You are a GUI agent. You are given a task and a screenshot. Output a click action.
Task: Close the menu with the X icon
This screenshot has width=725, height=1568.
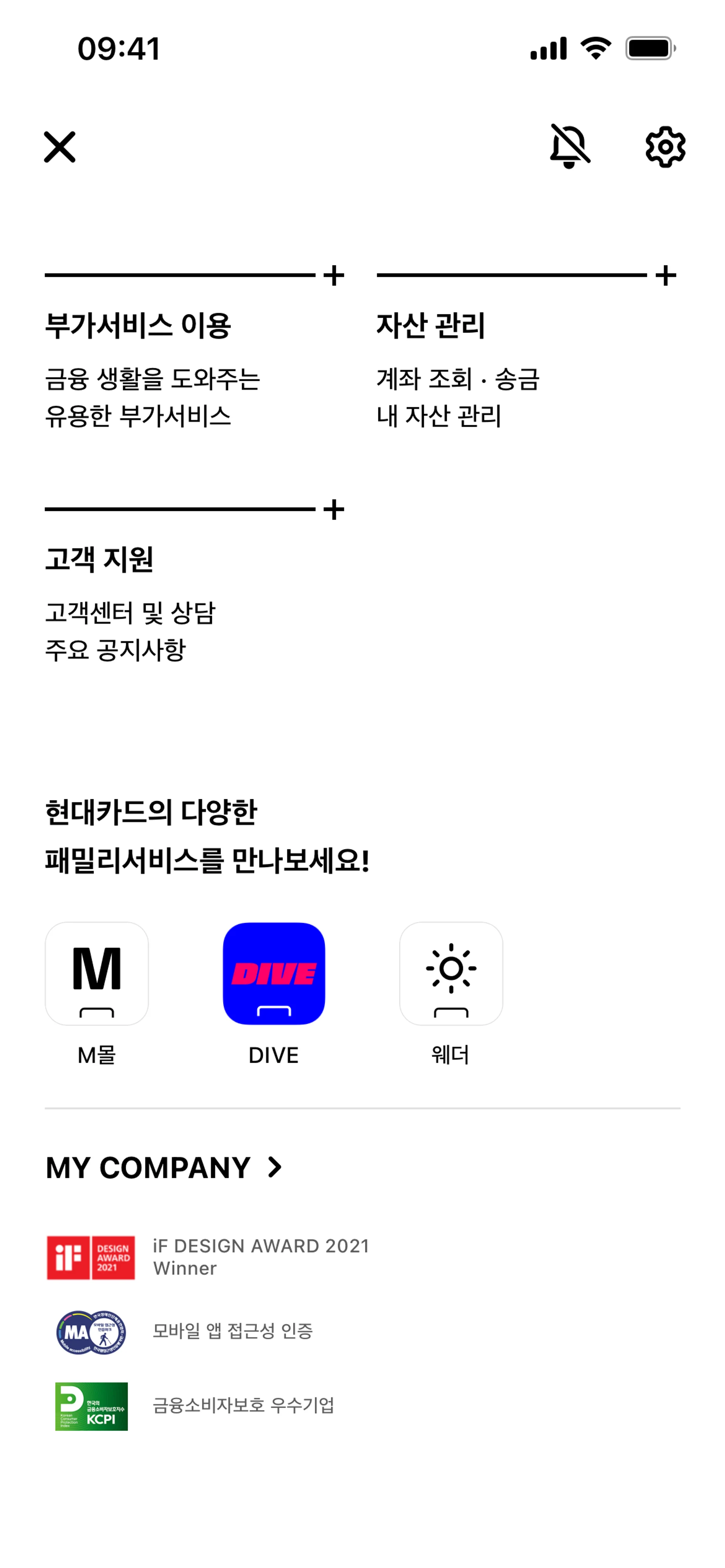point(60,147)
